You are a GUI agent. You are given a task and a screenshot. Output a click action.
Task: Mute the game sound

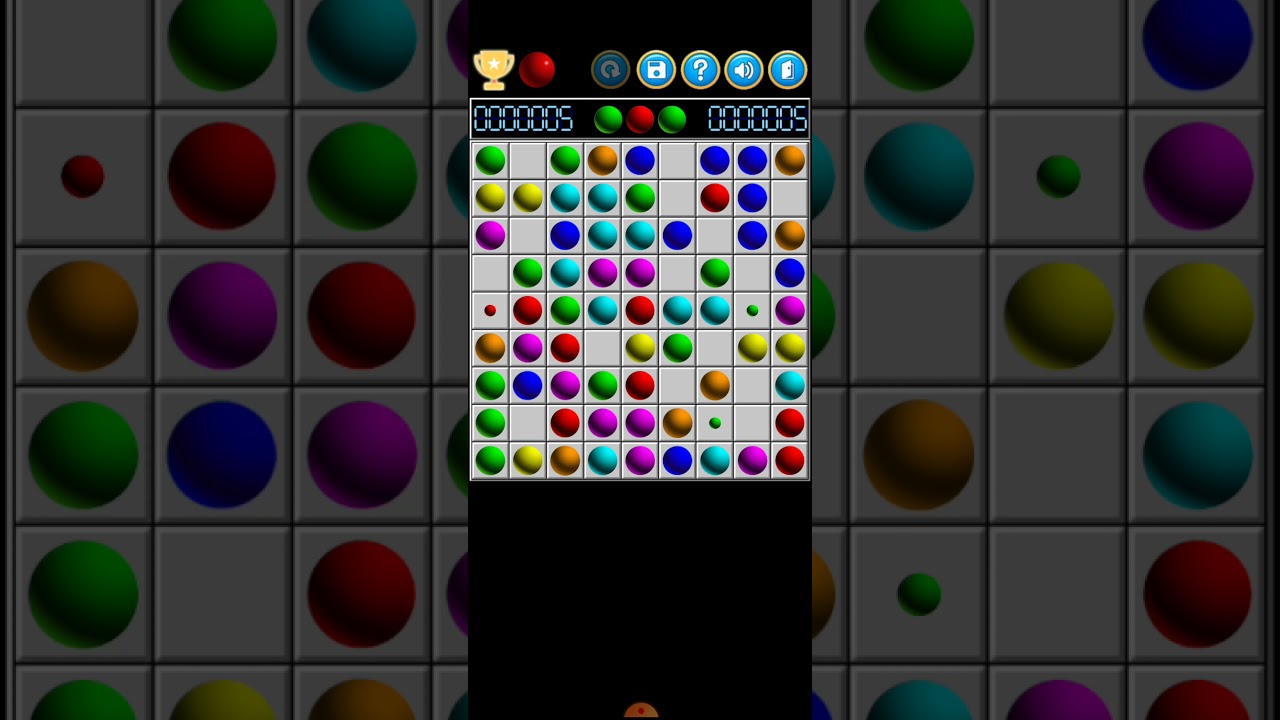point(744,70)
